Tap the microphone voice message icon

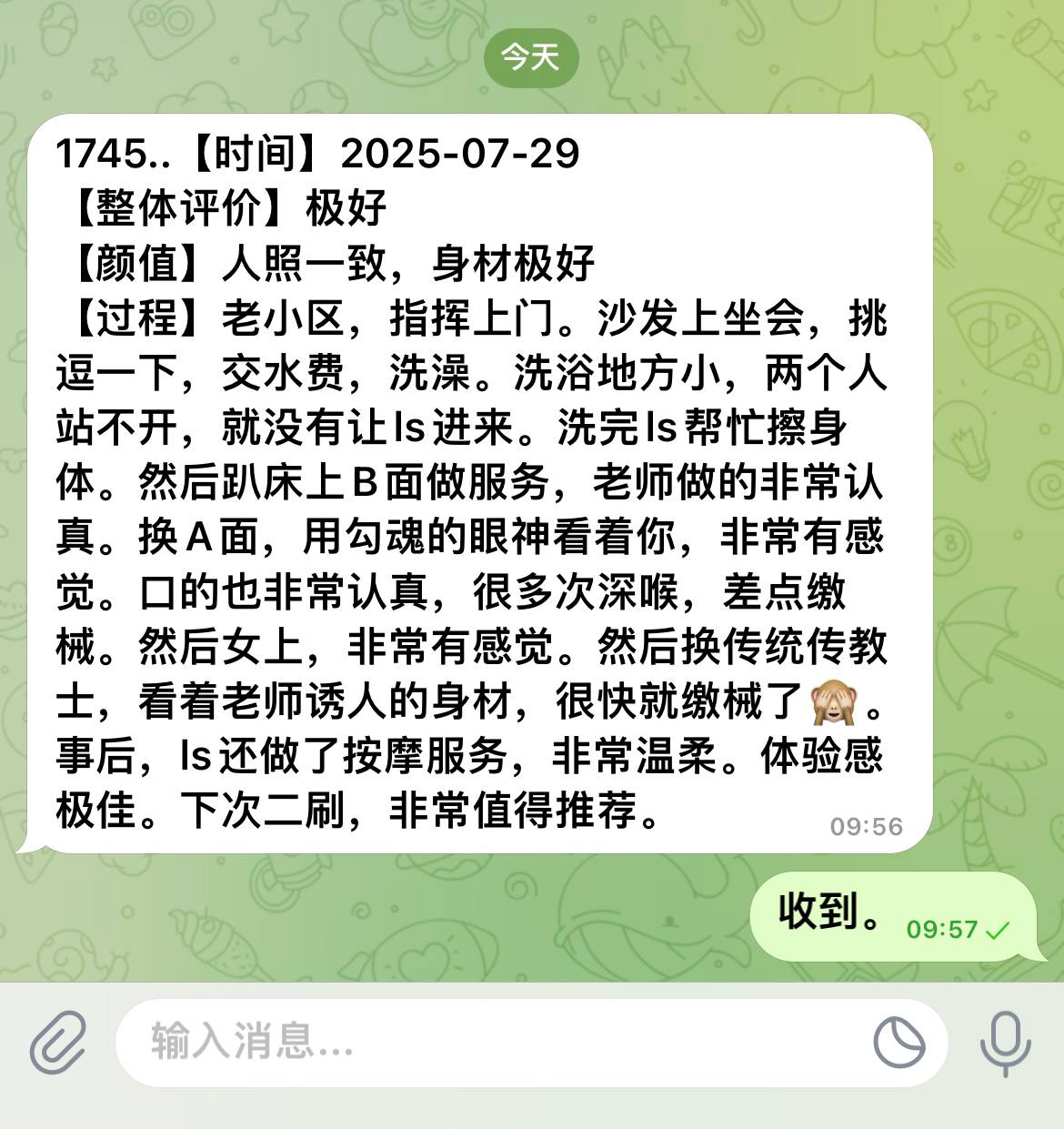click(x=1006, y=1042)
